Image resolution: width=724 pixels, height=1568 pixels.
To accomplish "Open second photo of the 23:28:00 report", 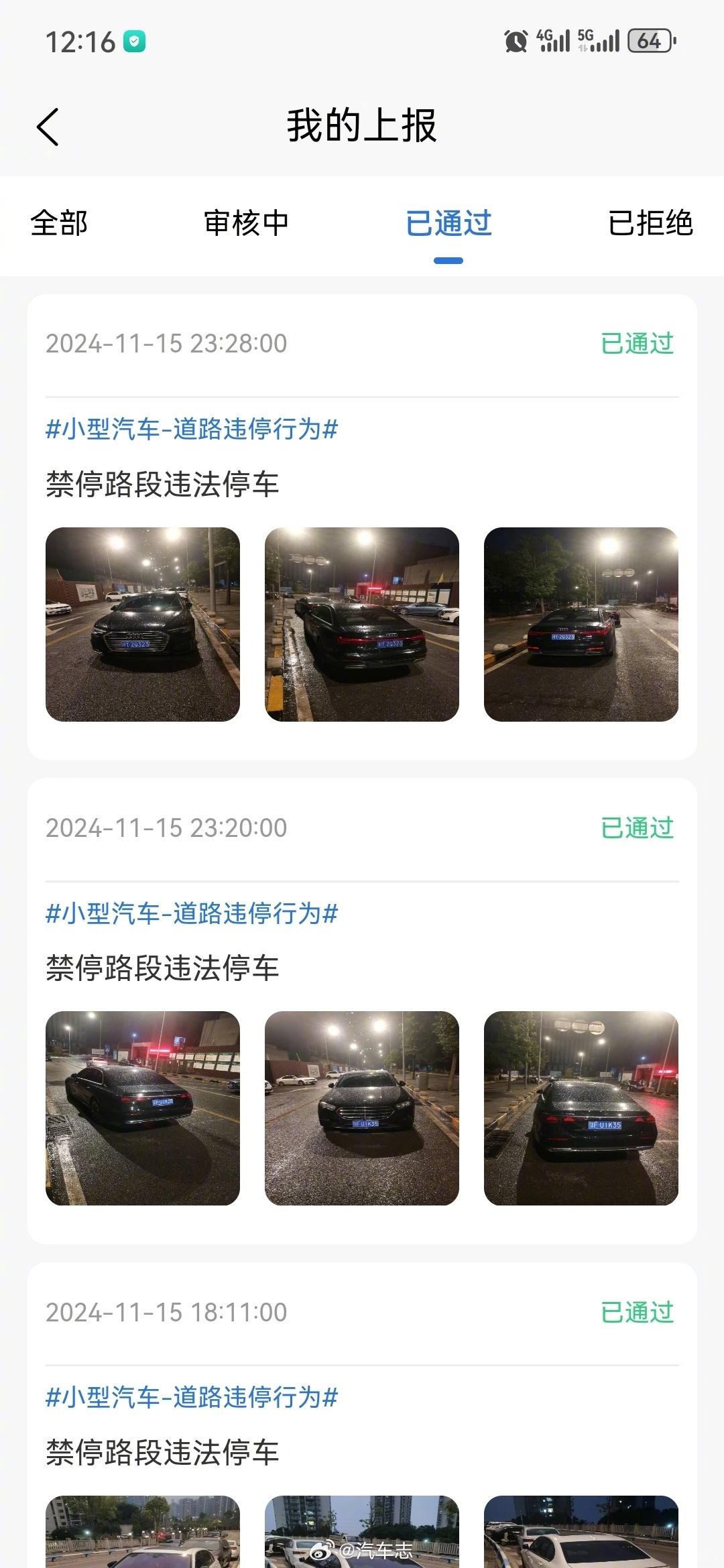I will (x=362, y=624).
